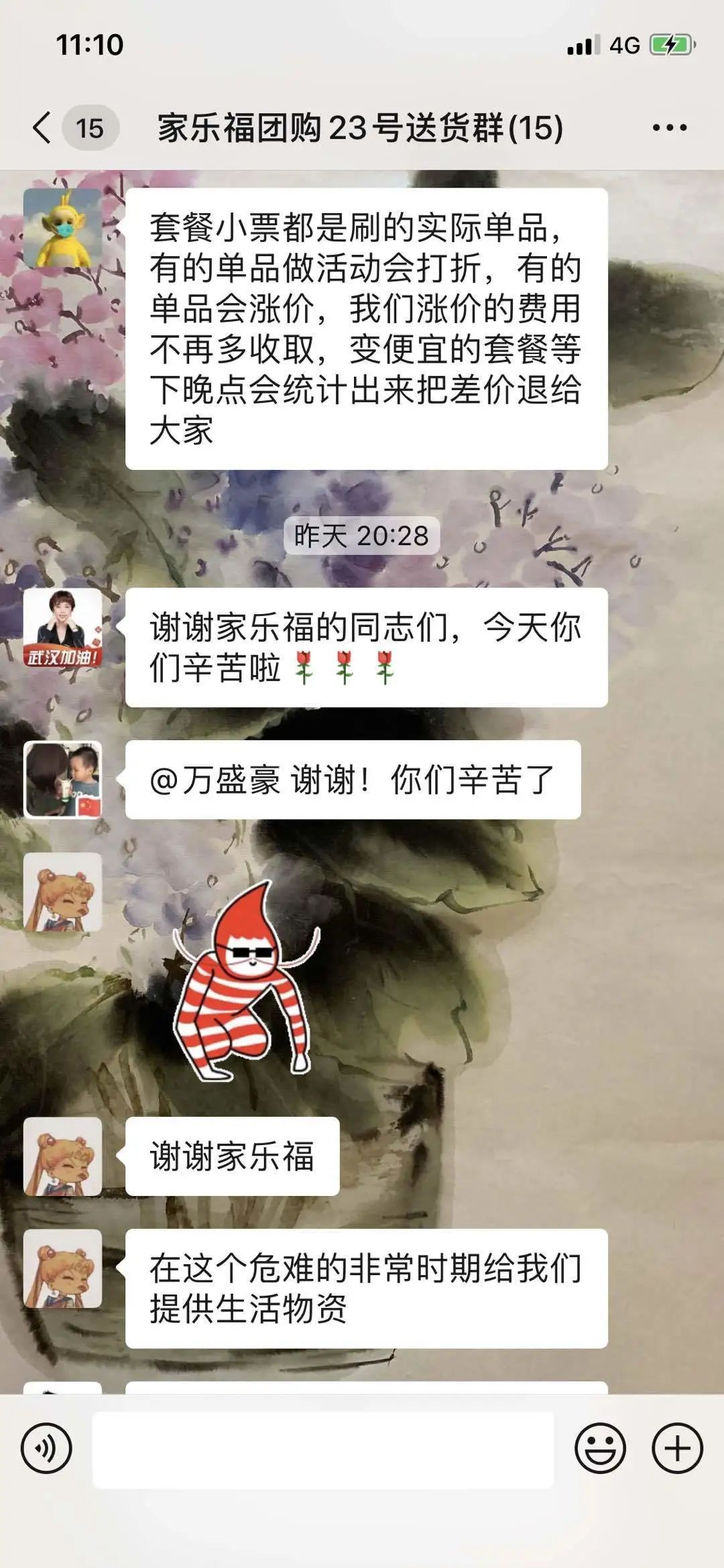Open group chat info via three-dot menu

(x=669, y=127)
